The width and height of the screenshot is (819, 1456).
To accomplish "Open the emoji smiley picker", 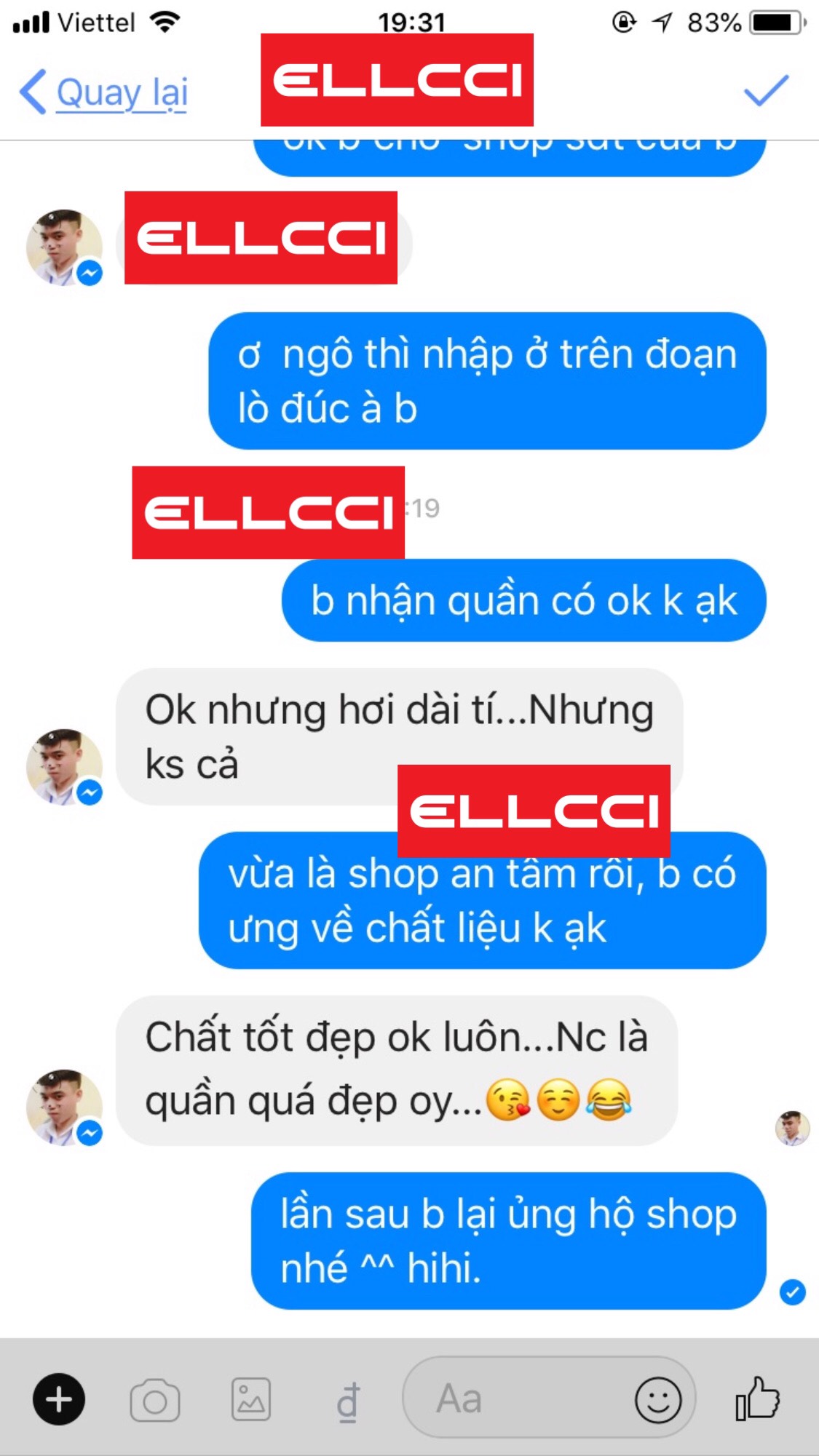I will (x=658, y=1399).
